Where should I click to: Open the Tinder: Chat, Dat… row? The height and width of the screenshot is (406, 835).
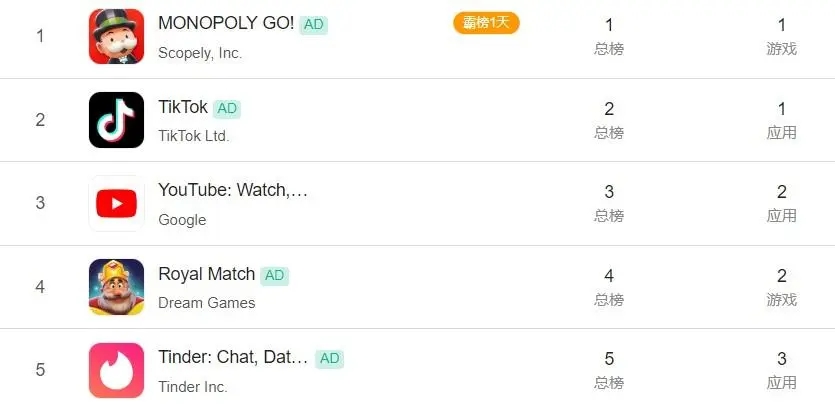234,358
